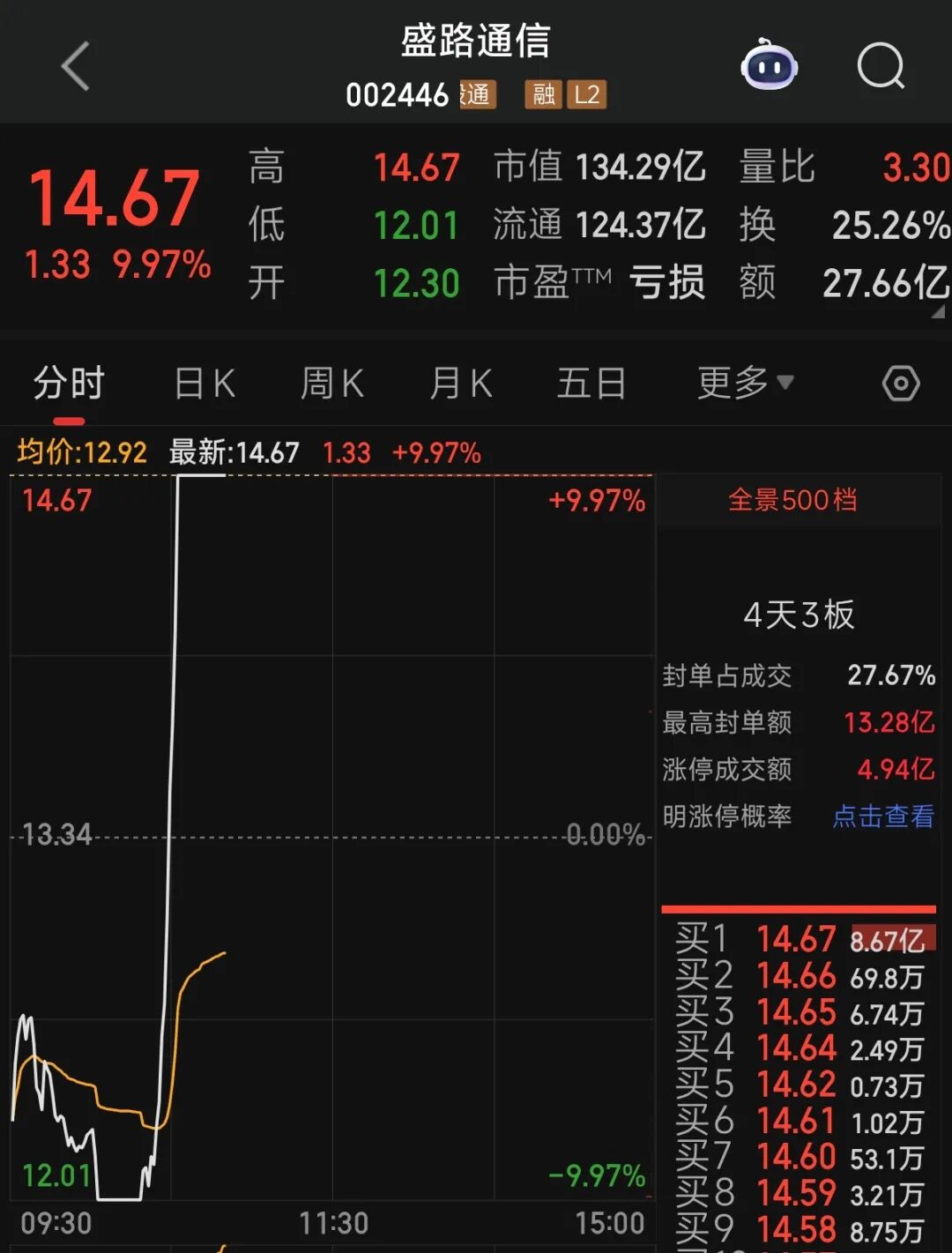Screen dimensions: 952x1253
Task: Switch to the 月K chart tab
Action: click(x=461, y=384)
